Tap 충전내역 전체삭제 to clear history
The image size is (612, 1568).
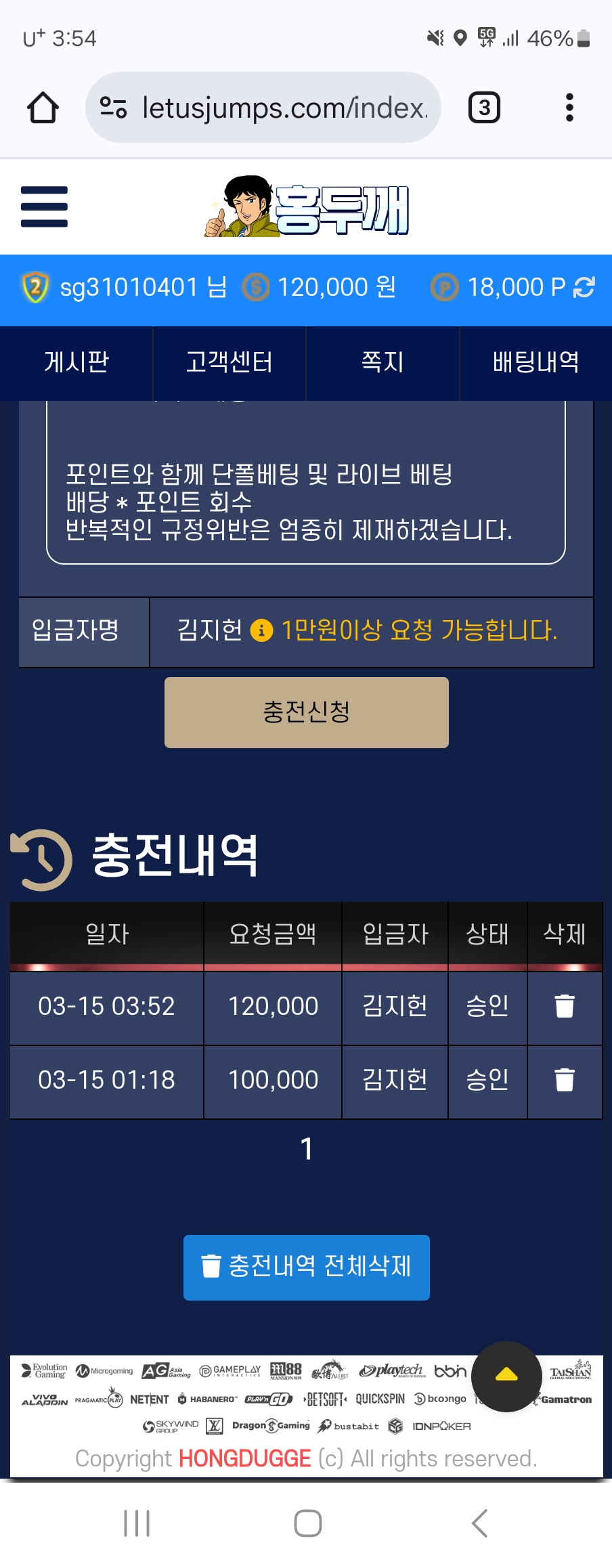(x=306, y=1267)
